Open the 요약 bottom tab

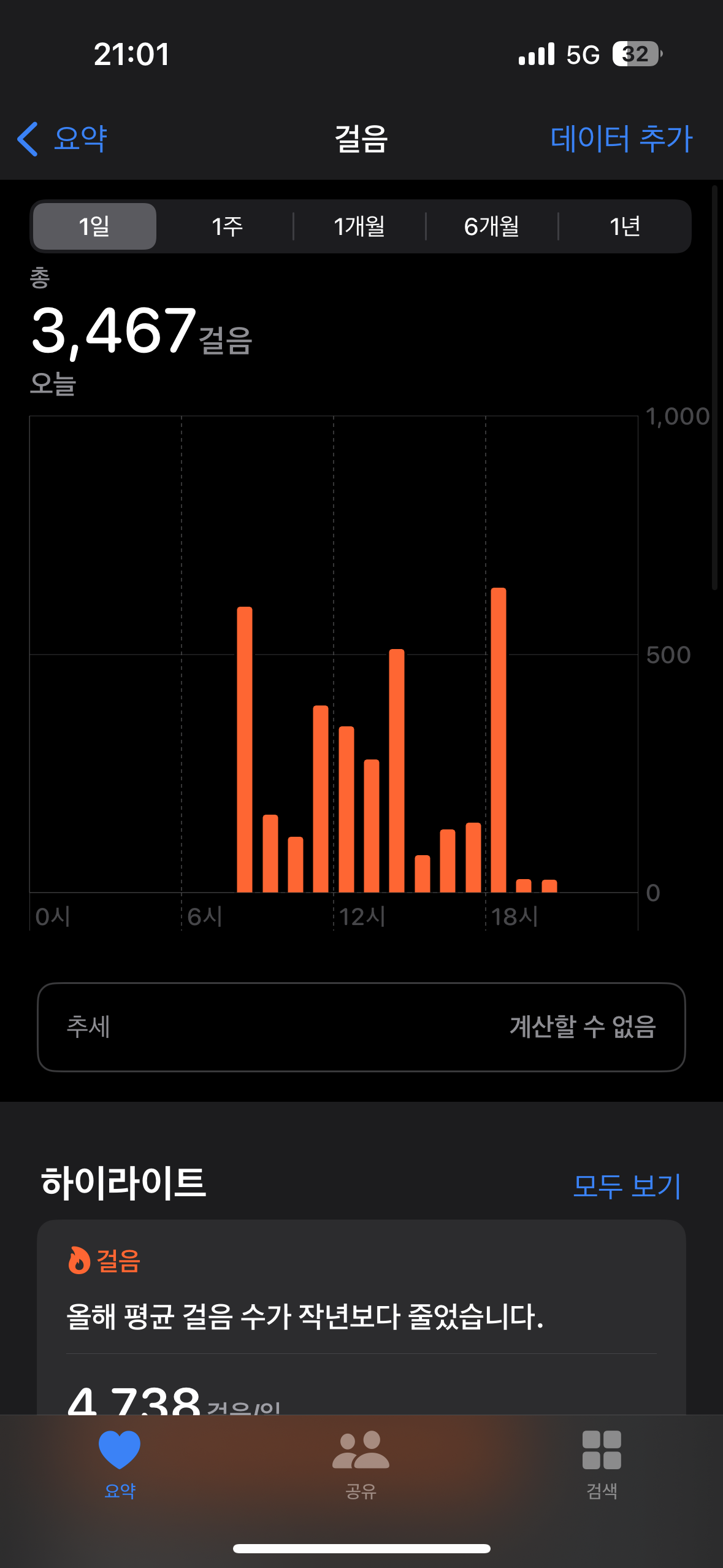(120, 1464)
